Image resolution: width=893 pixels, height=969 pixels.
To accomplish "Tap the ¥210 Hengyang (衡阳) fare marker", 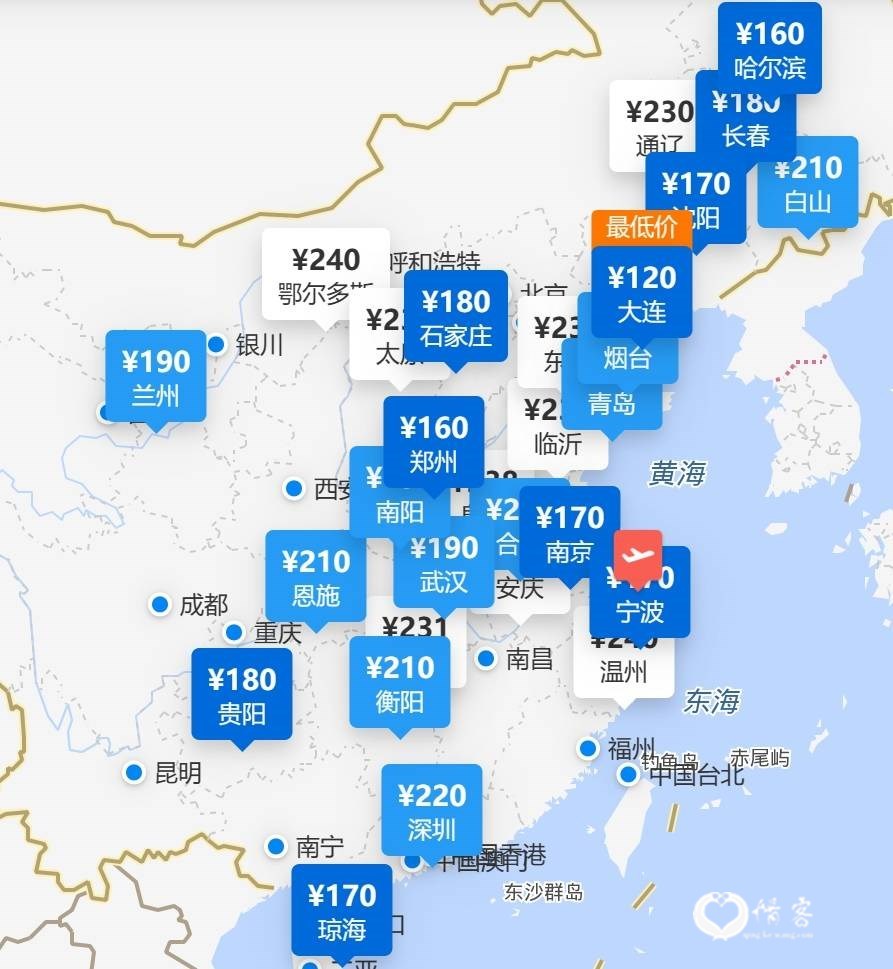I will (x=399, y=684).
